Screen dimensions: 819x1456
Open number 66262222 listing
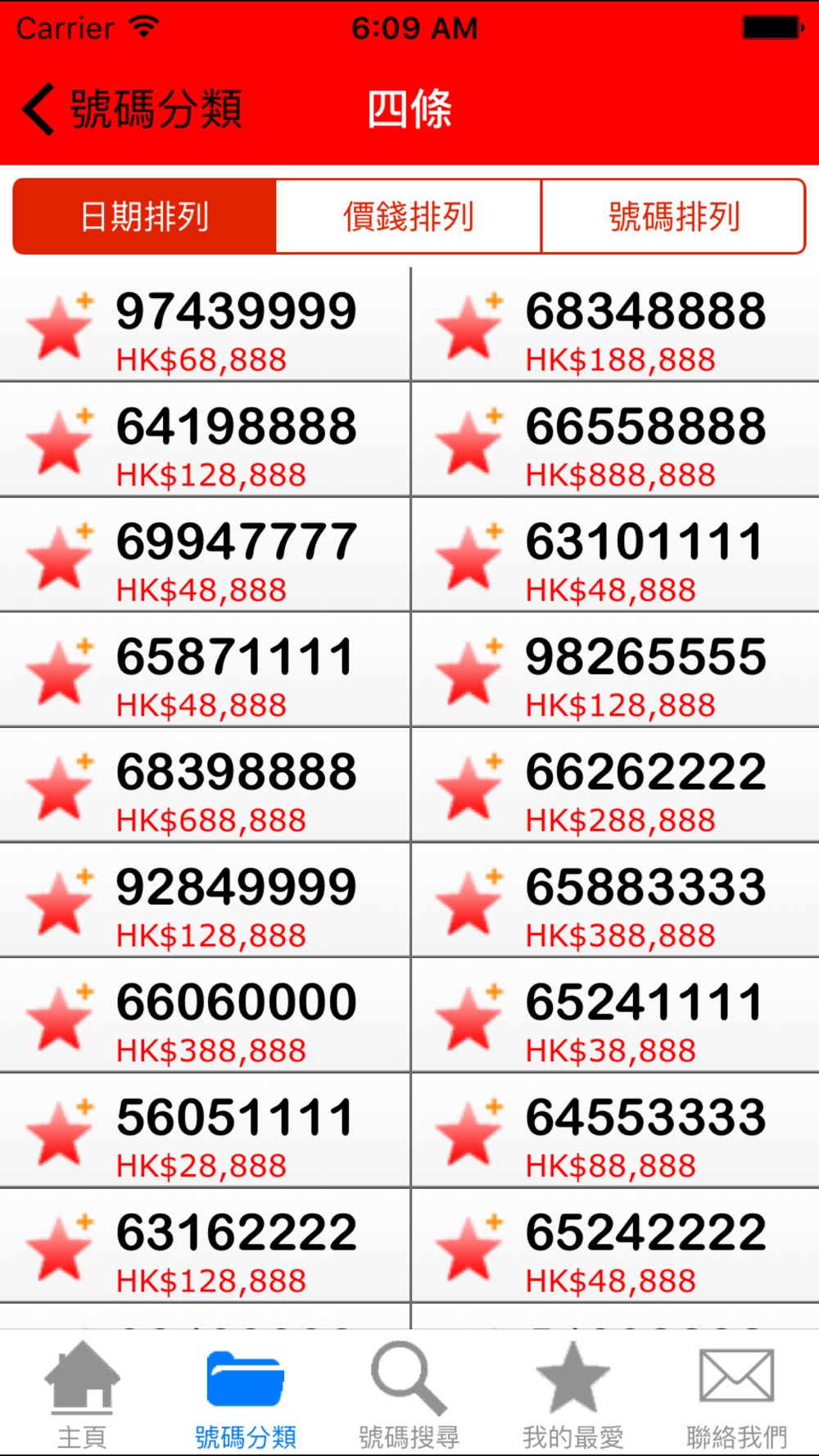[615, 785]
